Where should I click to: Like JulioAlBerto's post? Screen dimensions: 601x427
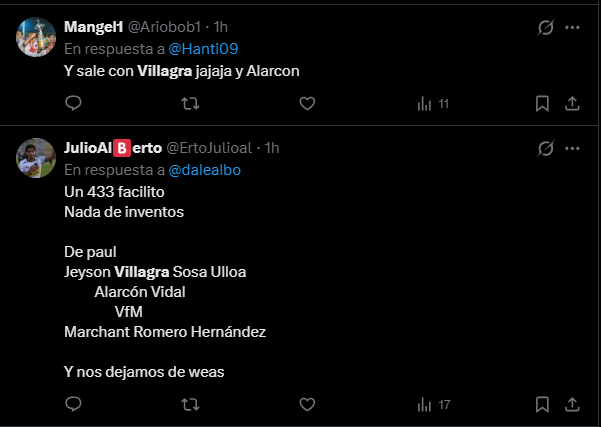pos(307,404)
